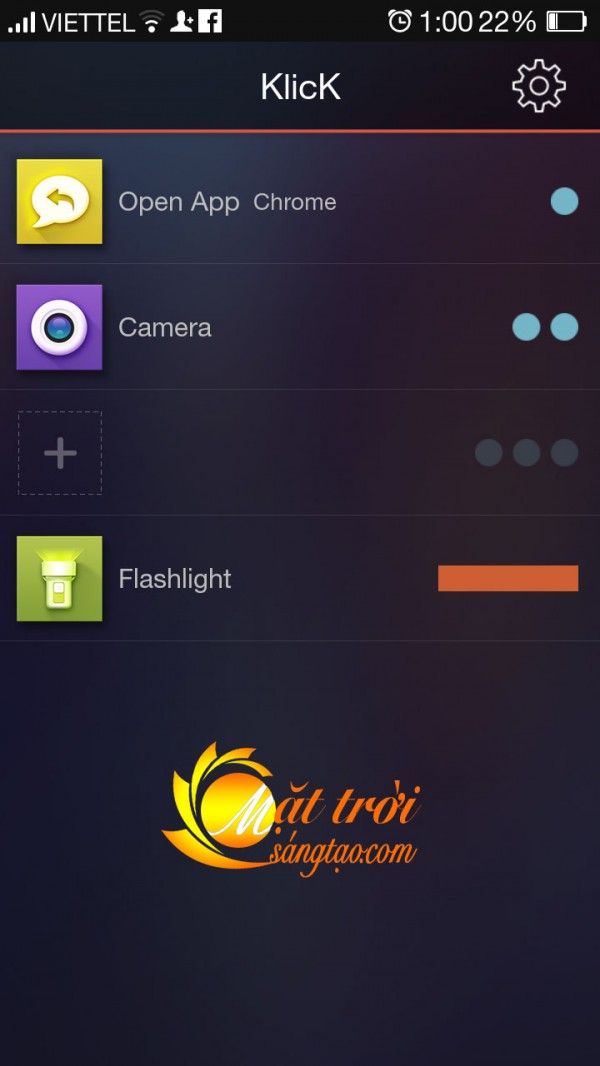
Task: Select the Camera double-click action row
Action: pyautogui.click(x=300, y=328)
